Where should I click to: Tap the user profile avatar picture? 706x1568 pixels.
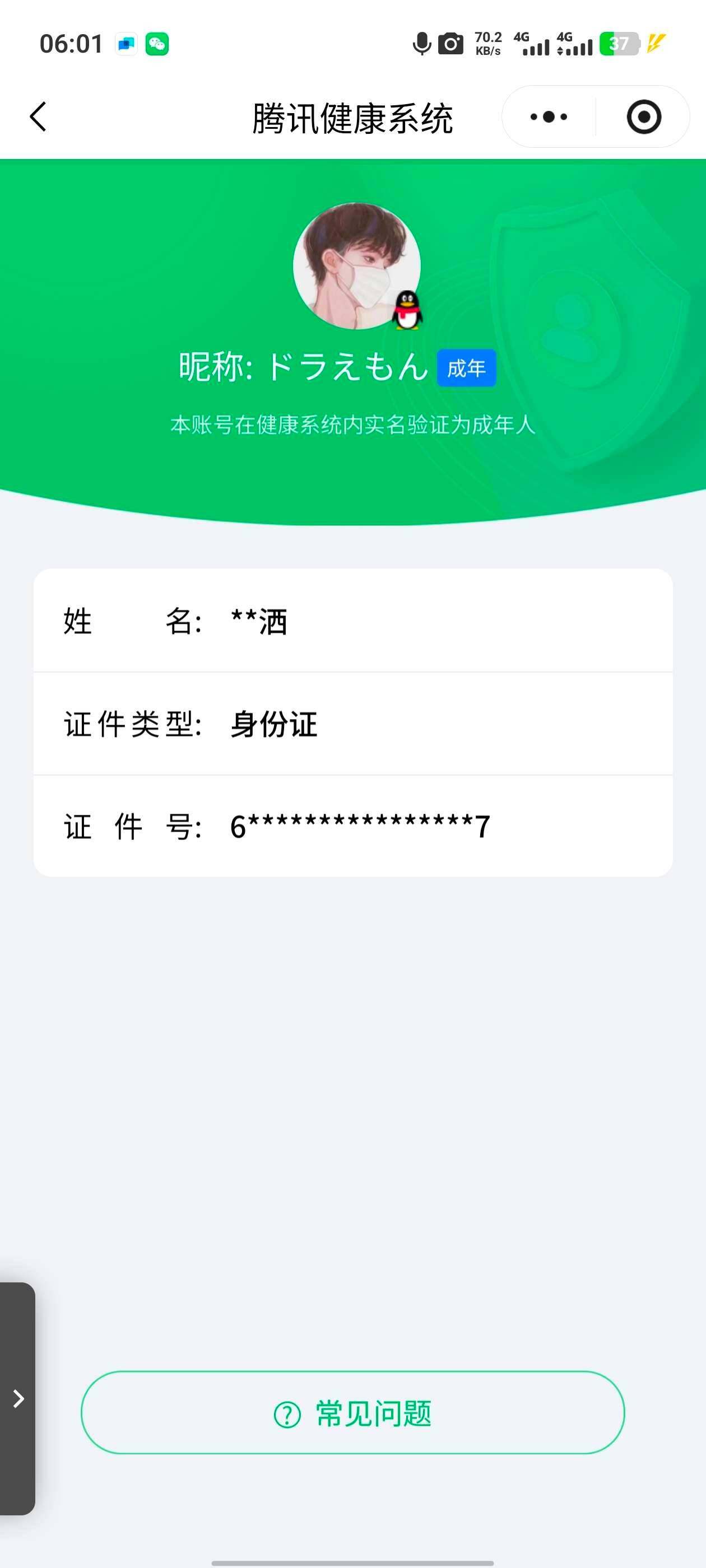click(x=354, y=266)
